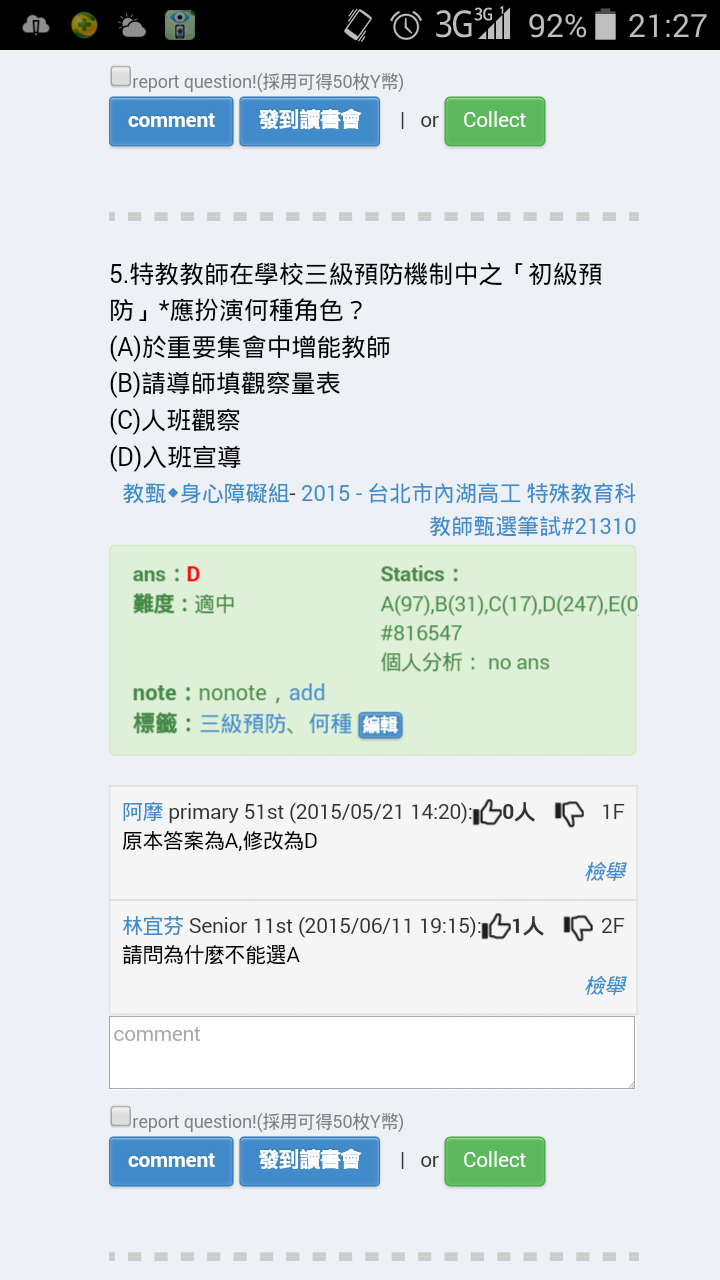Like 阿摩's 1F comment

click(490, 813)
